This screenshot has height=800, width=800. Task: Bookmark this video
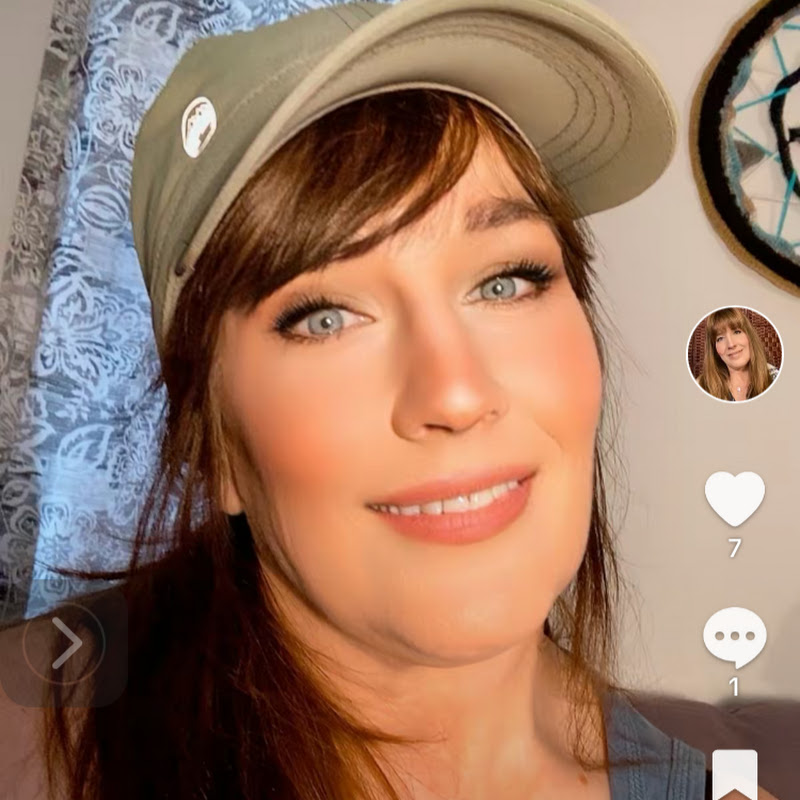click(735, 775)
